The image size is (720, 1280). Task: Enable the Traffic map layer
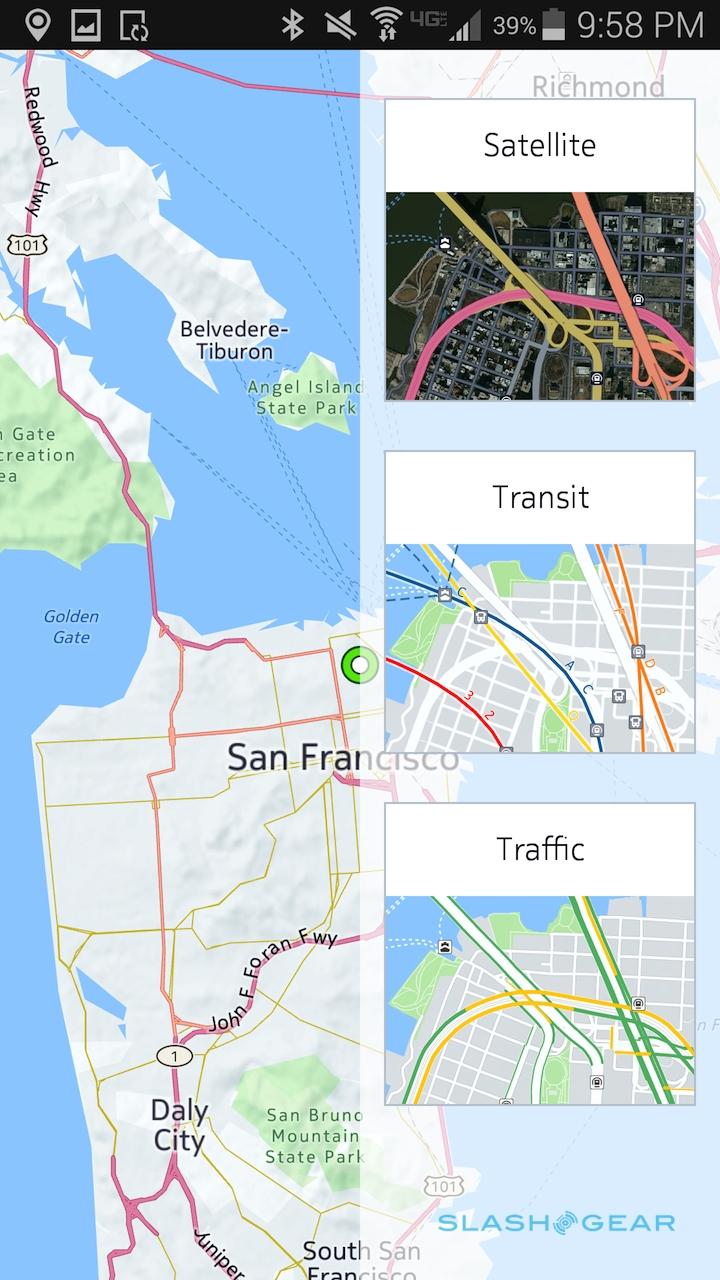539,954
